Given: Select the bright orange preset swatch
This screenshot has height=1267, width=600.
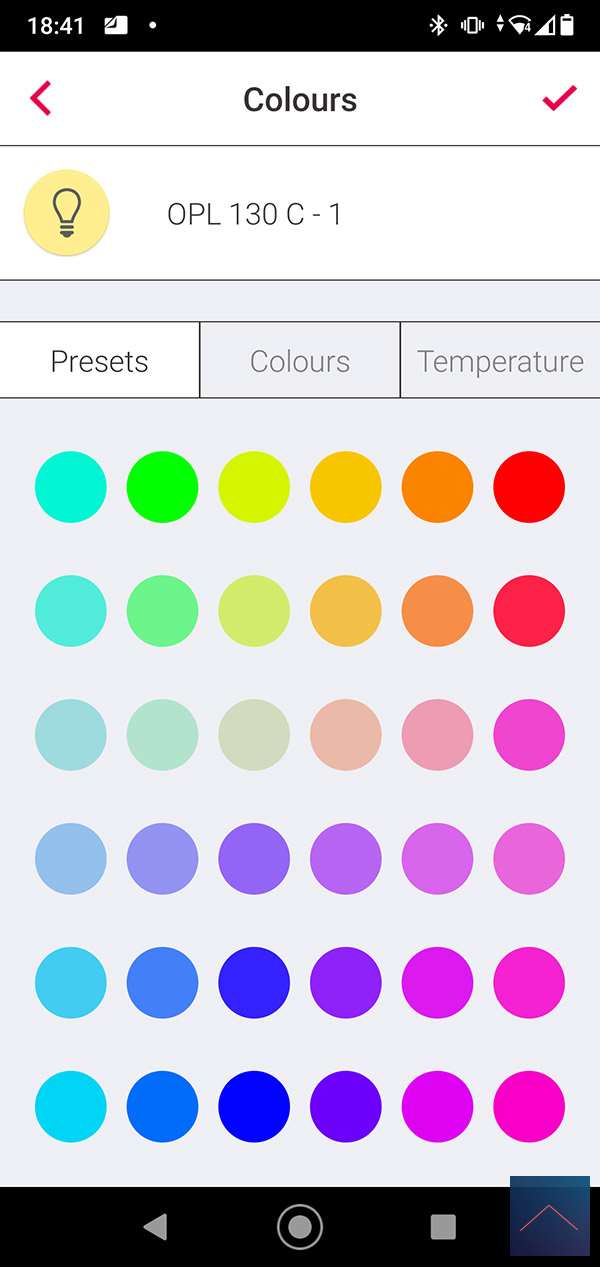Looking at the screenshot, I should 437,487.
